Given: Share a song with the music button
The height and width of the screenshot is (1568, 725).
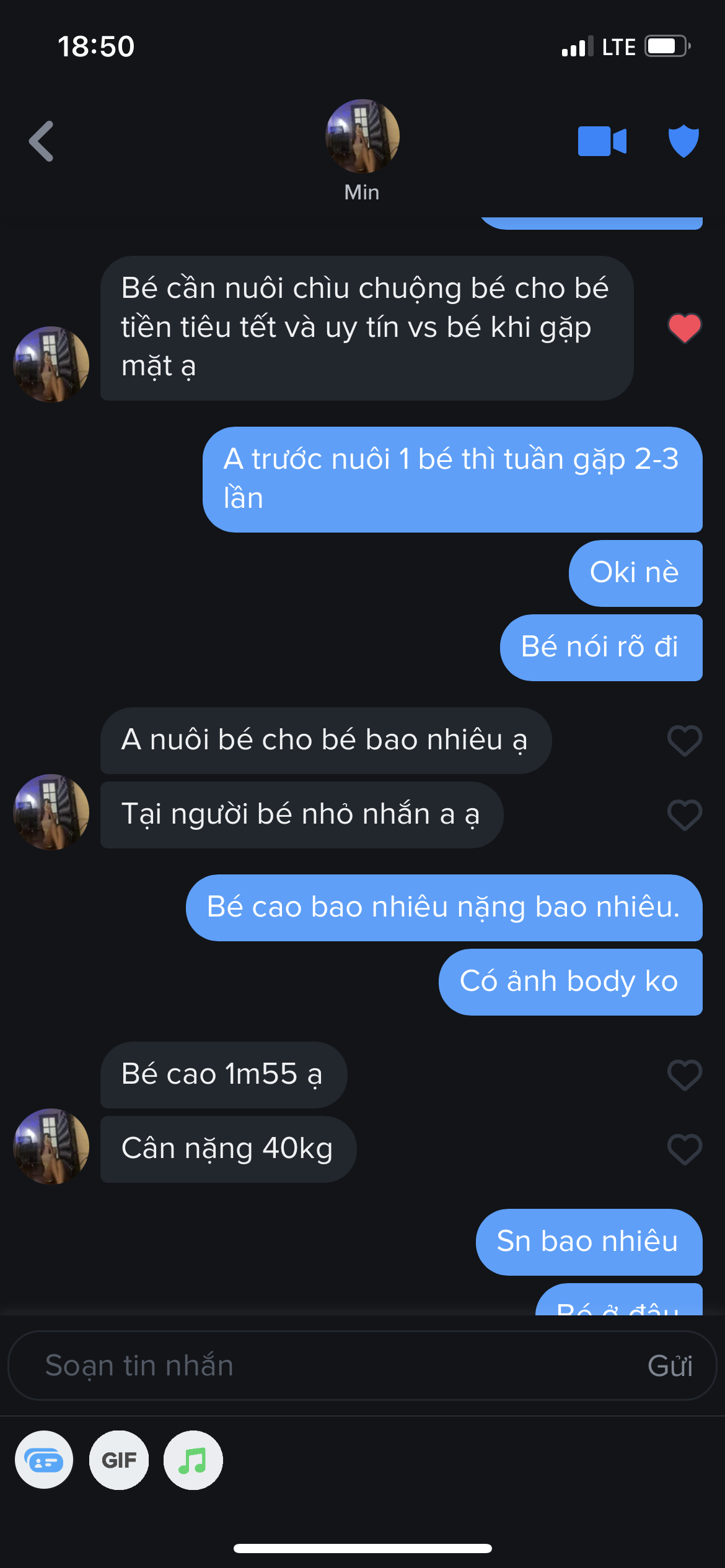Looking at the screenshot, I should 193,1460.
